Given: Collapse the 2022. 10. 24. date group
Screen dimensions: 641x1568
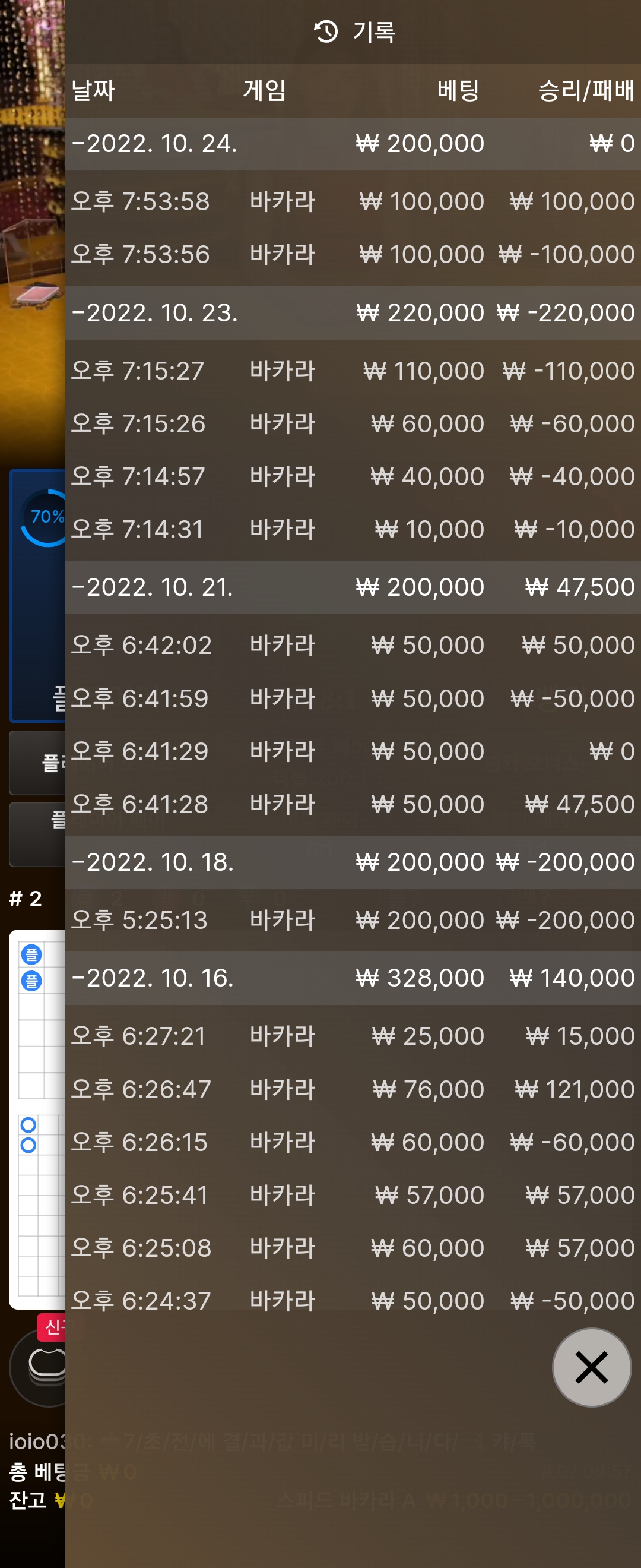Looking at the screenshot, I should (x=155, y=144).
